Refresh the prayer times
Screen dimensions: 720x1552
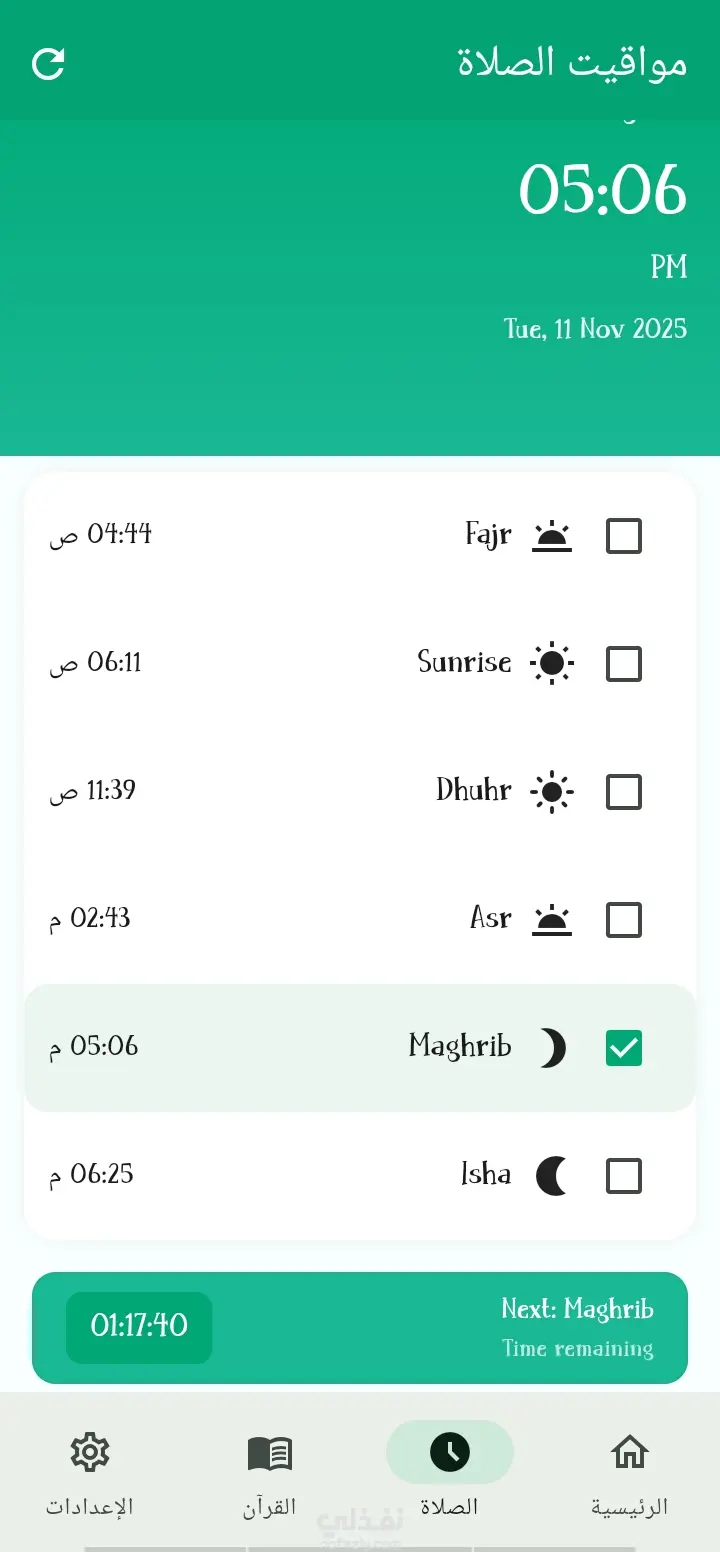48,64
